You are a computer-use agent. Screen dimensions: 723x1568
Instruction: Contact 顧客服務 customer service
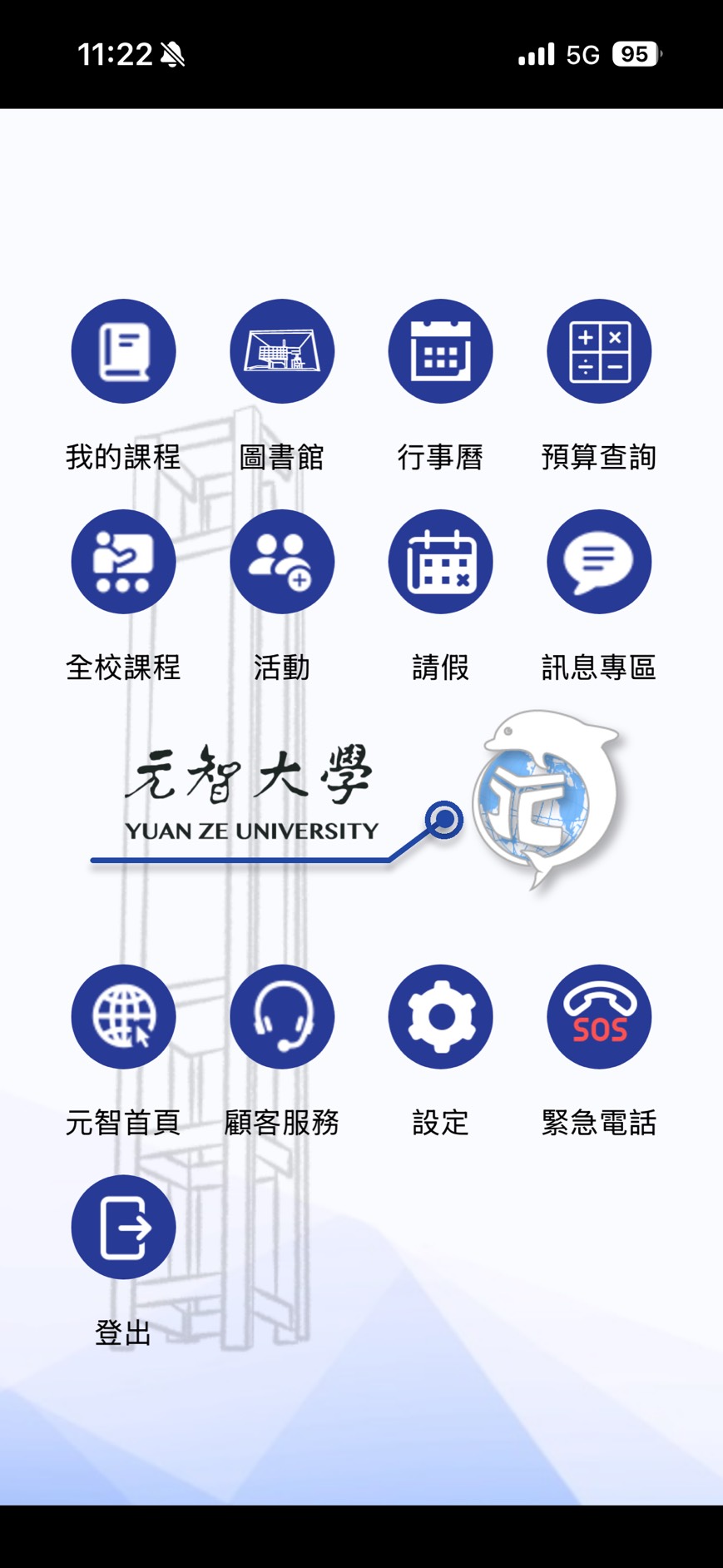point(282,1016)
